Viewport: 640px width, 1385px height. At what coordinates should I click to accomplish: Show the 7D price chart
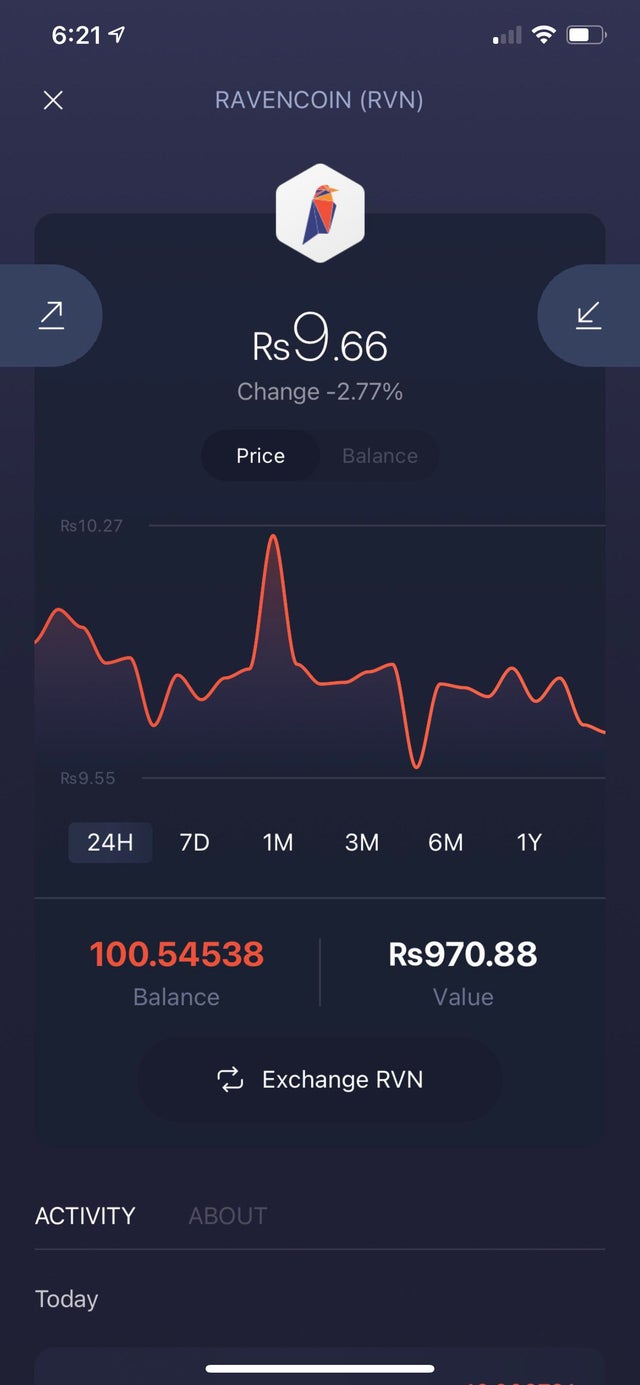(194, 842)
